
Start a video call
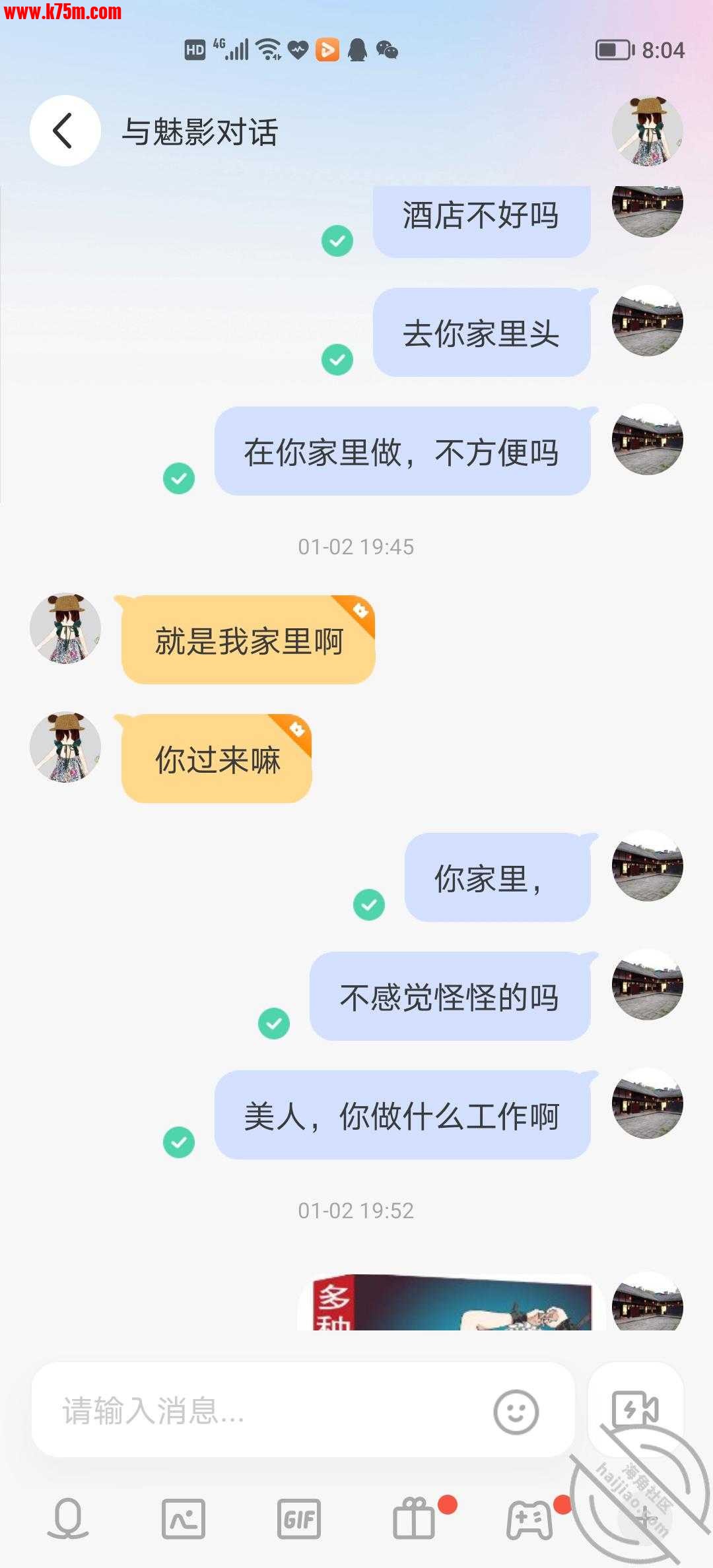[x=634, y=1410]
